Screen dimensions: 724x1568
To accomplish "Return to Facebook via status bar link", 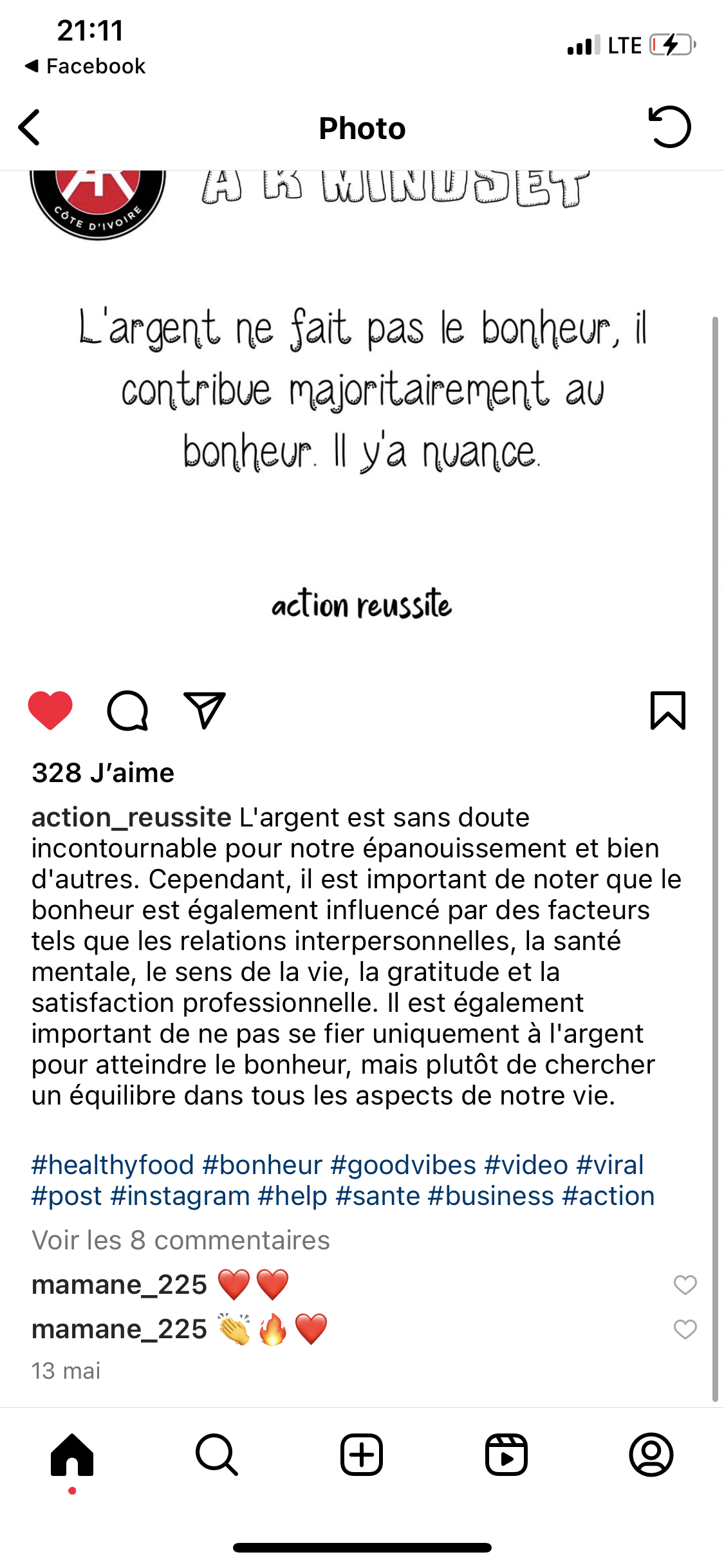I will (85, 66).
